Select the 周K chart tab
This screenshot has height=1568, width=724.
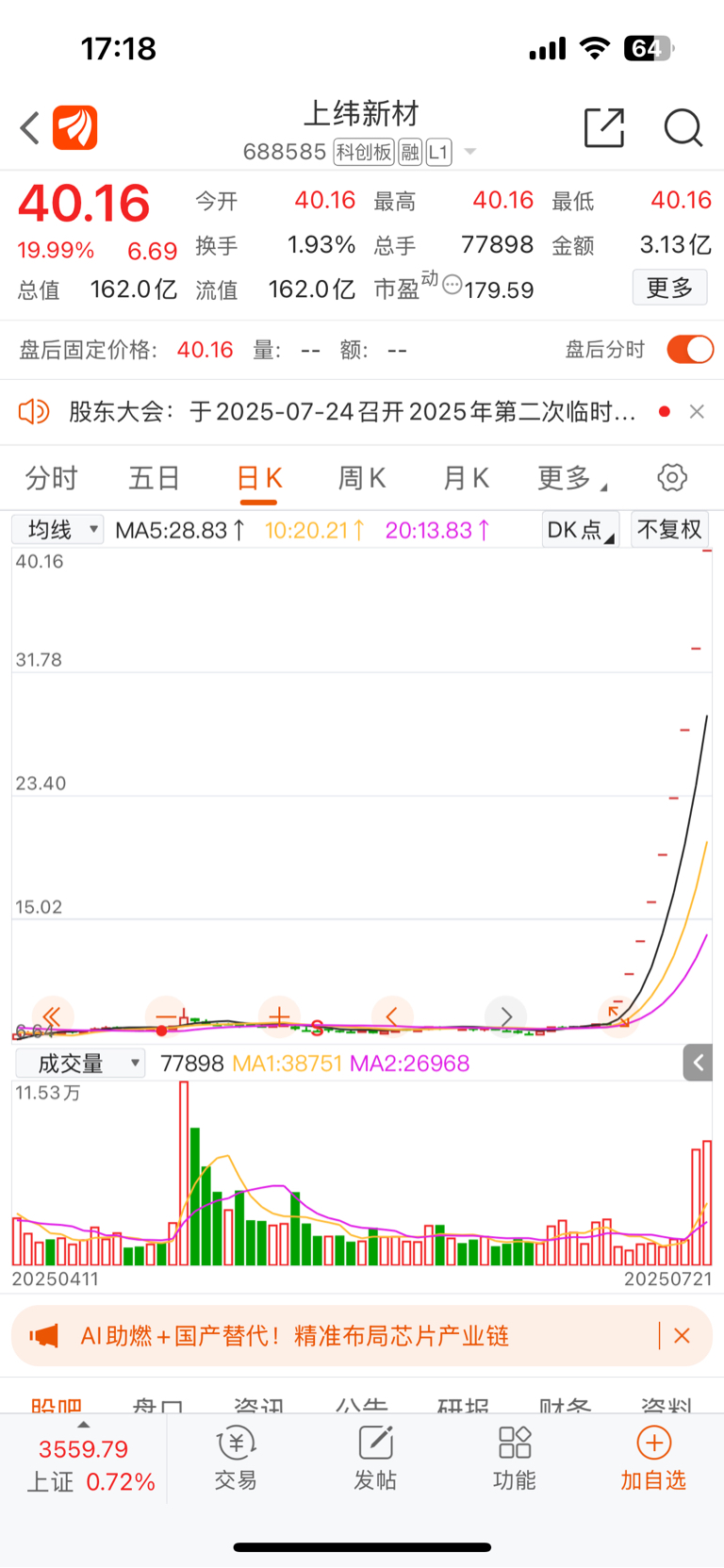click(x=362, y=478)
